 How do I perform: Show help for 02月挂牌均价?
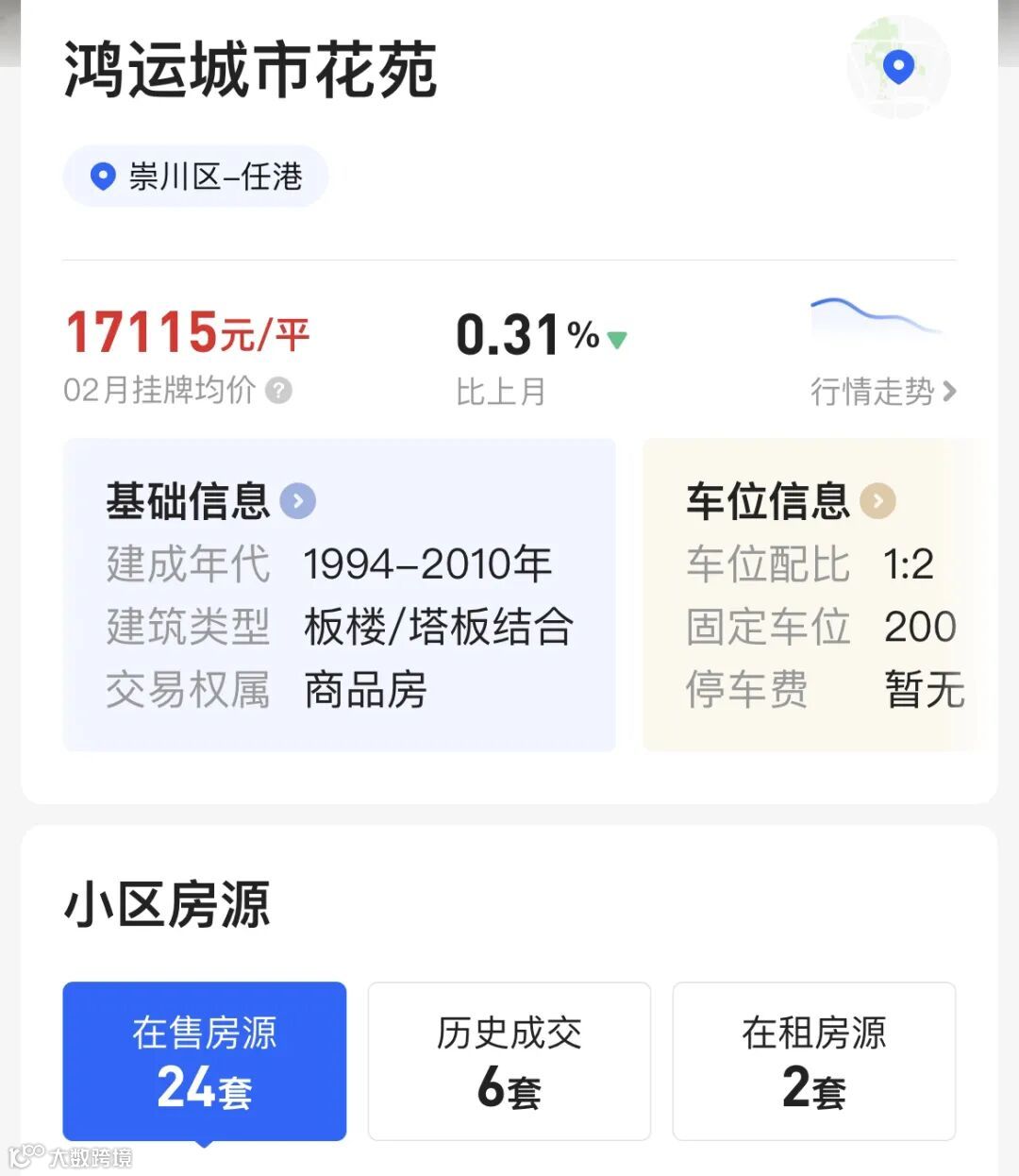[x=278, y=390]
